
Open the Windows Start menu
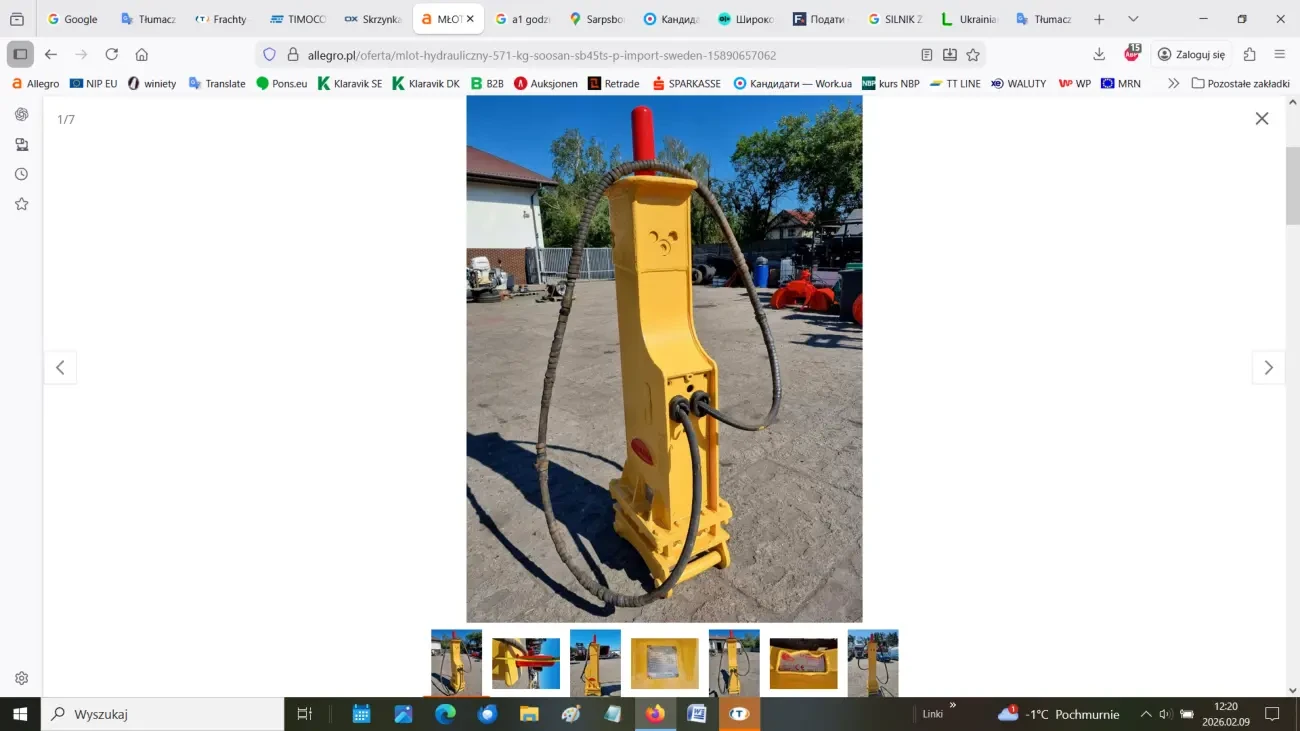point(20,714)
